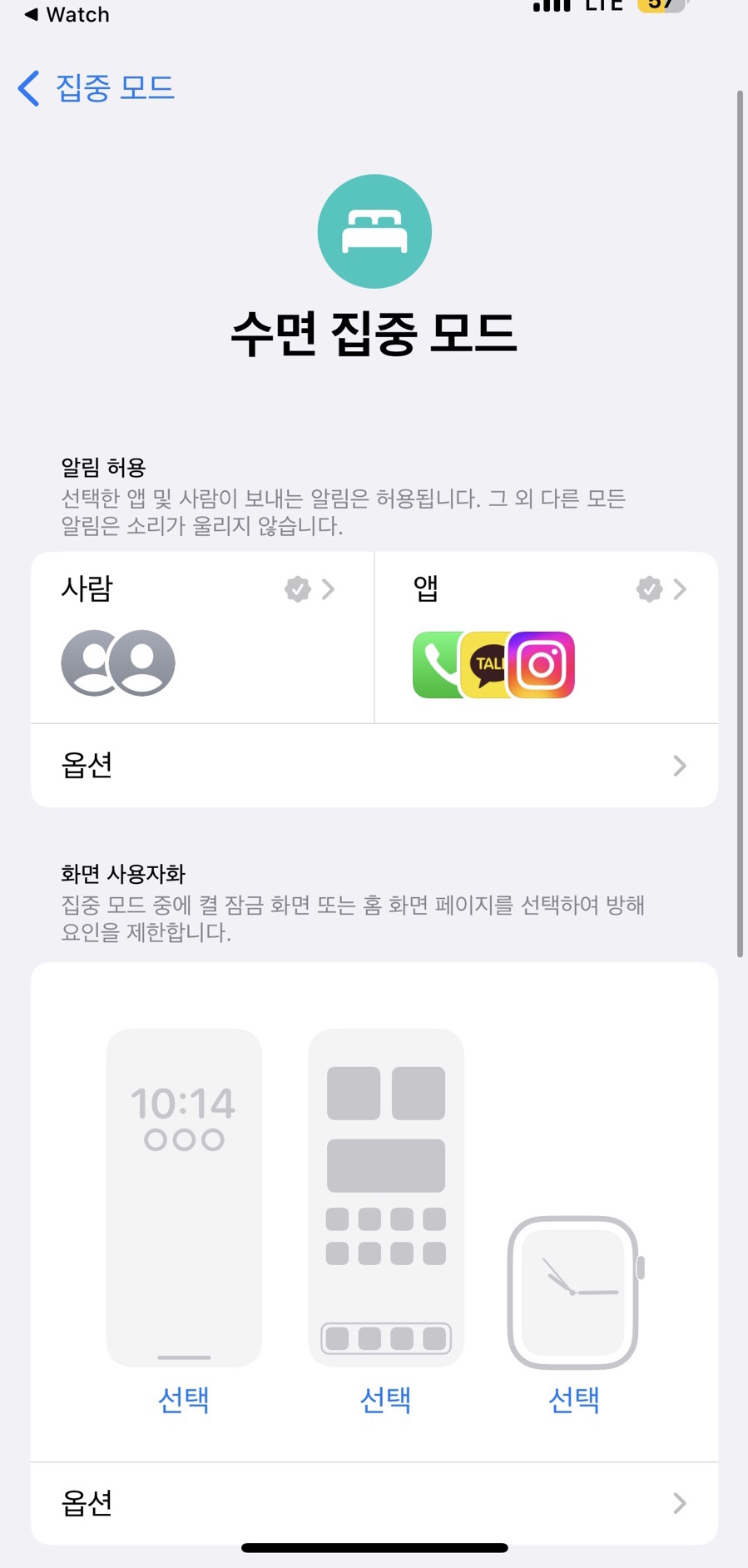
Task: Go back to 집중 모드
Action: [x=96, y=87]
